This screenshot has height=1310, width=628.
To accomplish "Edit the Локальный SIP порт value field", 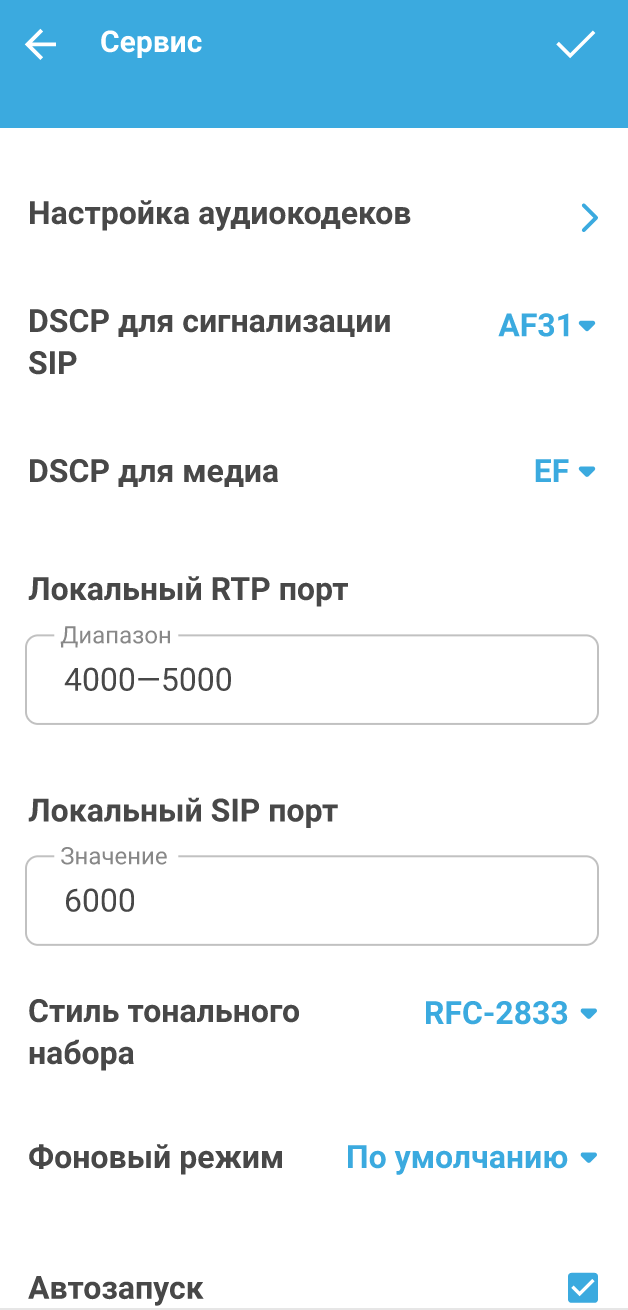I will click(311, 901).
